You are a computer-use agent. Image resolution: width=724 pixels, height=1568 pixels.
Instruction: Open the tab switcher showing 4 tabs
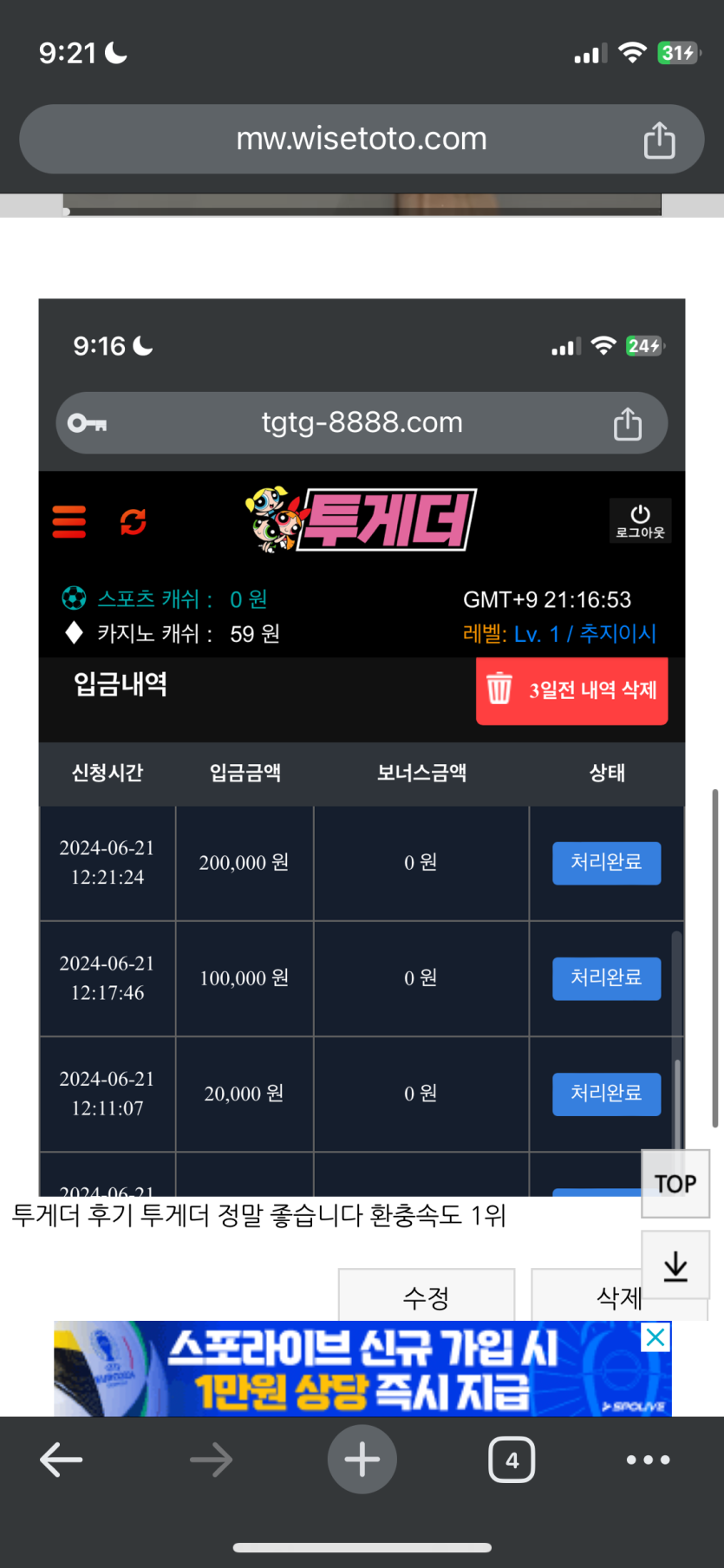[512, 1460]
